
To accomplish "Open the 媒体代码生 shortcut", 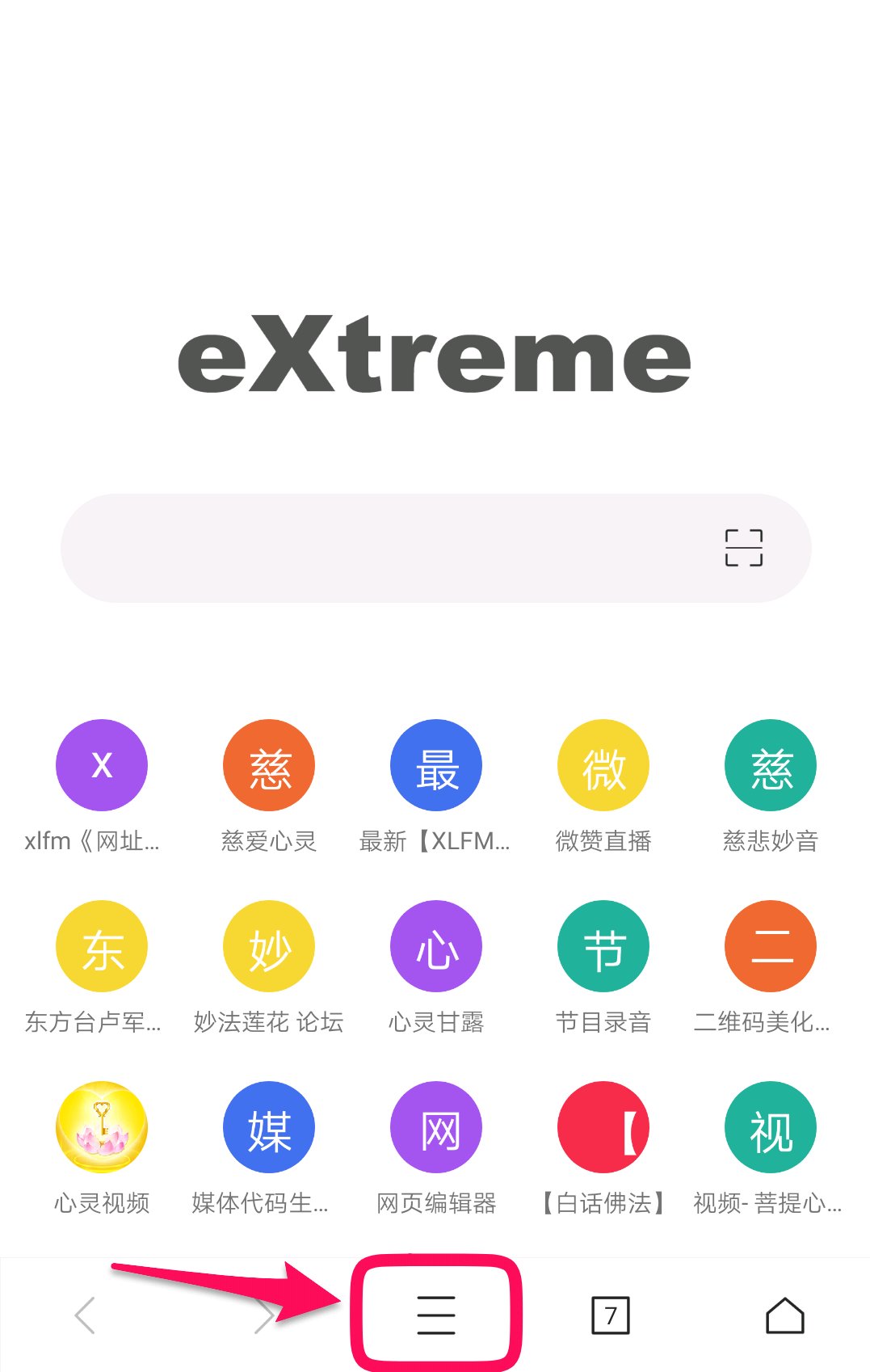I will pos(268,1127).
